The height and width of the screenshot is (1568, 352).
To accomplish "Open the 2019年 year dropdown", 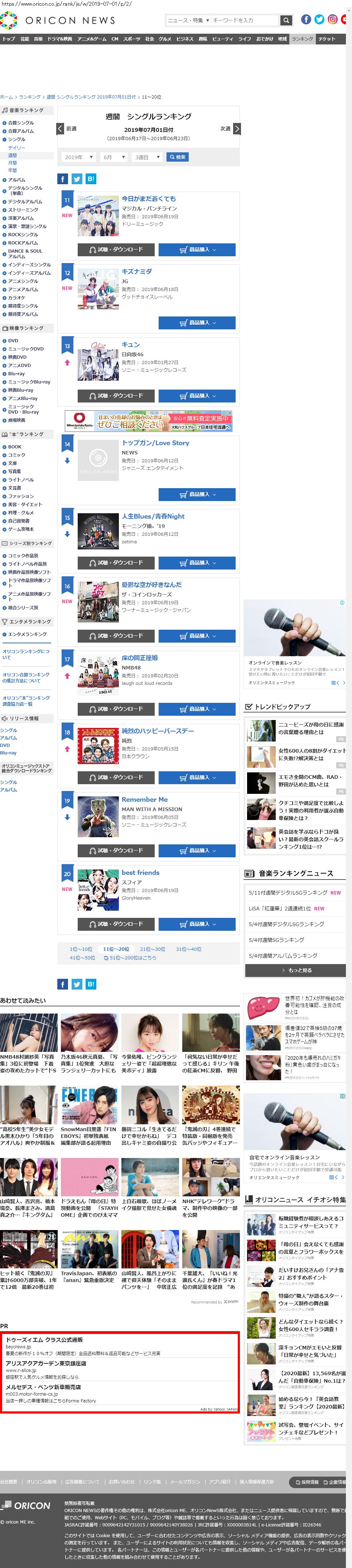I will 78,157.
